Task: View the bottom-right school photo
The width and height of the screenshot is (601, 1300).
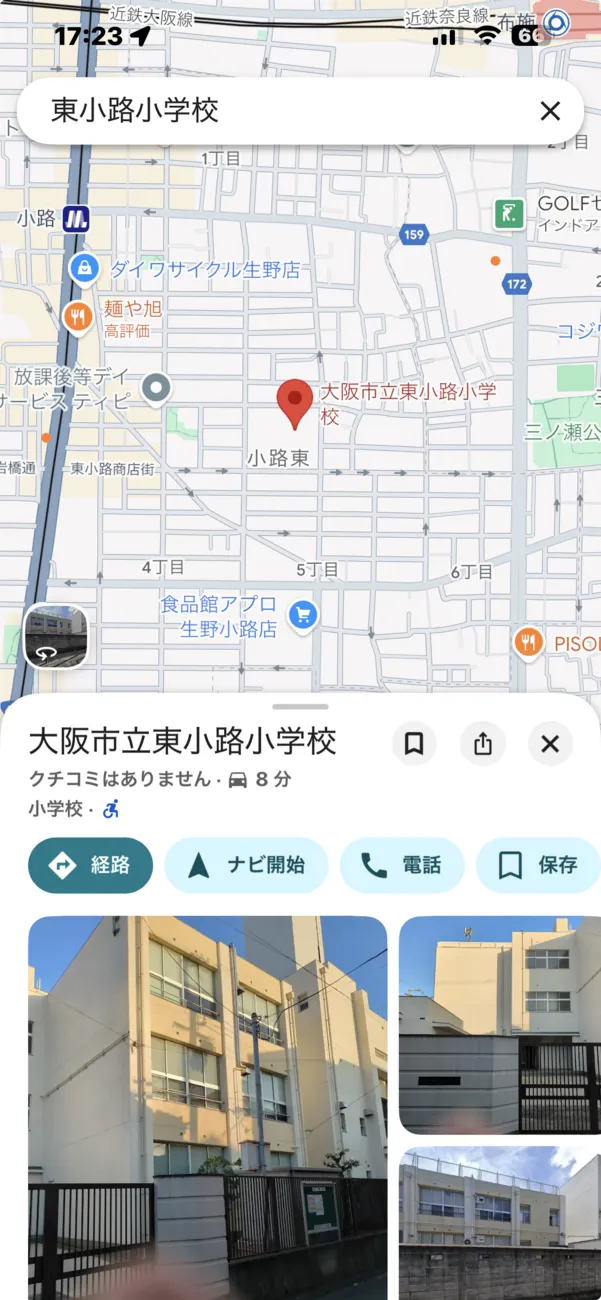Action: point(500,1222)
